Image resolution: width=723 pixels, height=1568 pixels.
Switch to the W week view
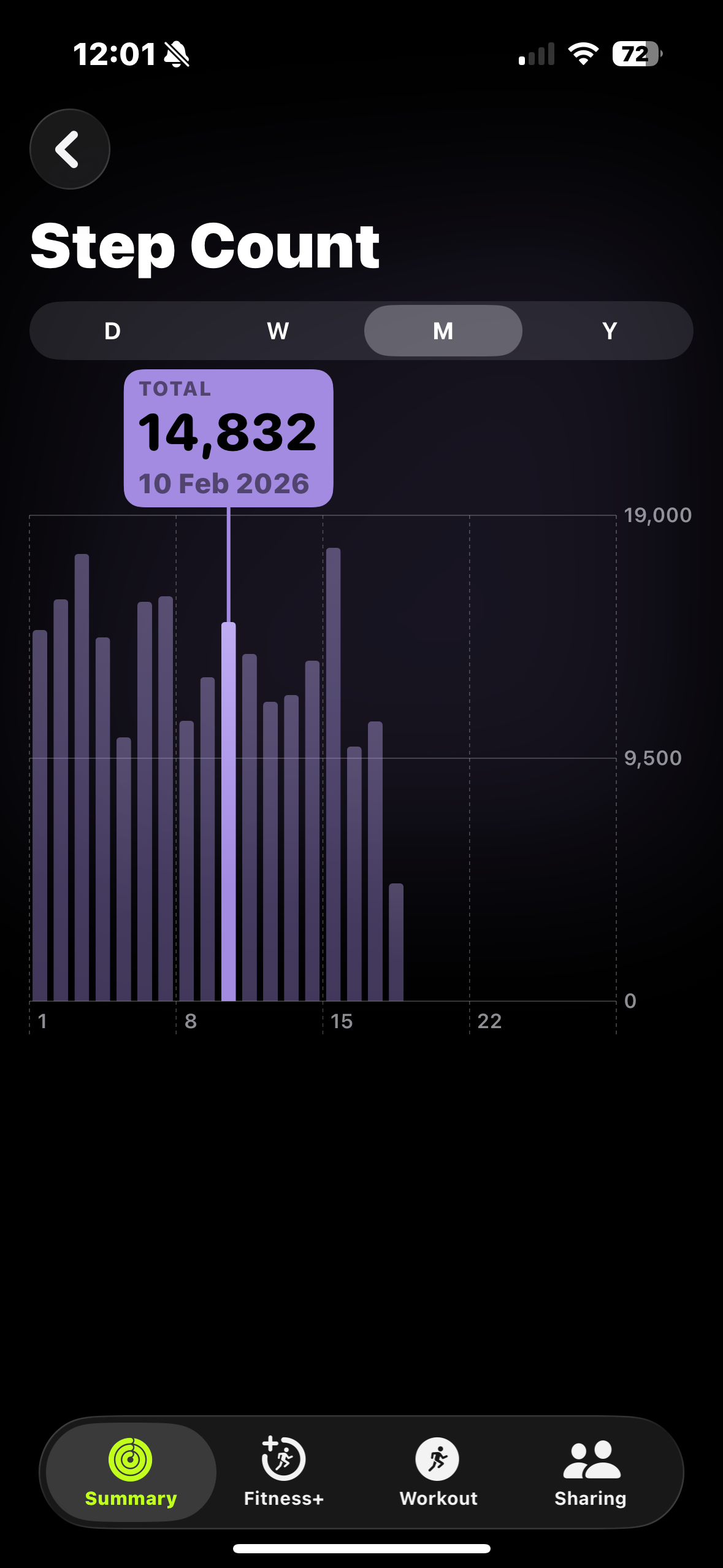tap(278, 331)
